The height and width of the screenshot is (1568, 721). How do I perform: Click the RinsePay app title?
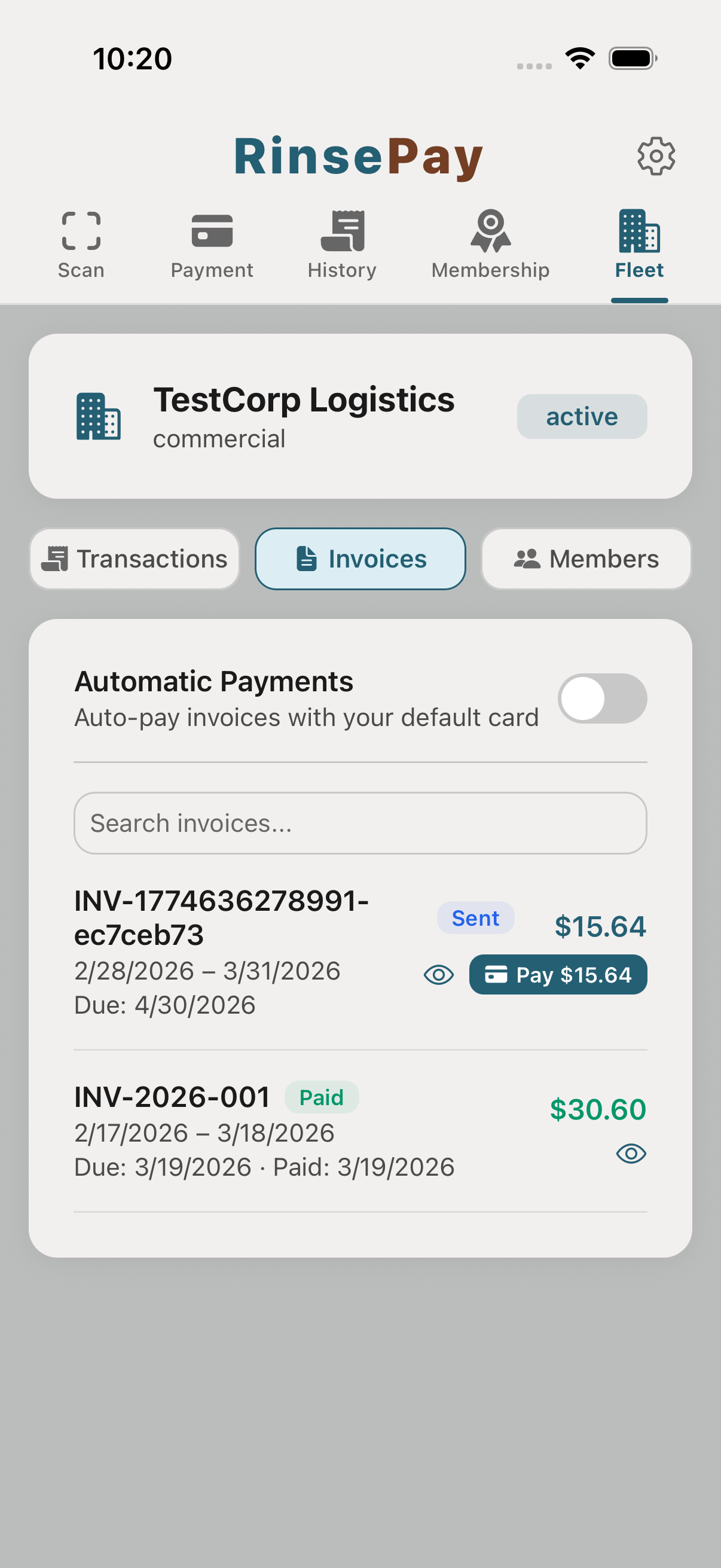point(358,155)
